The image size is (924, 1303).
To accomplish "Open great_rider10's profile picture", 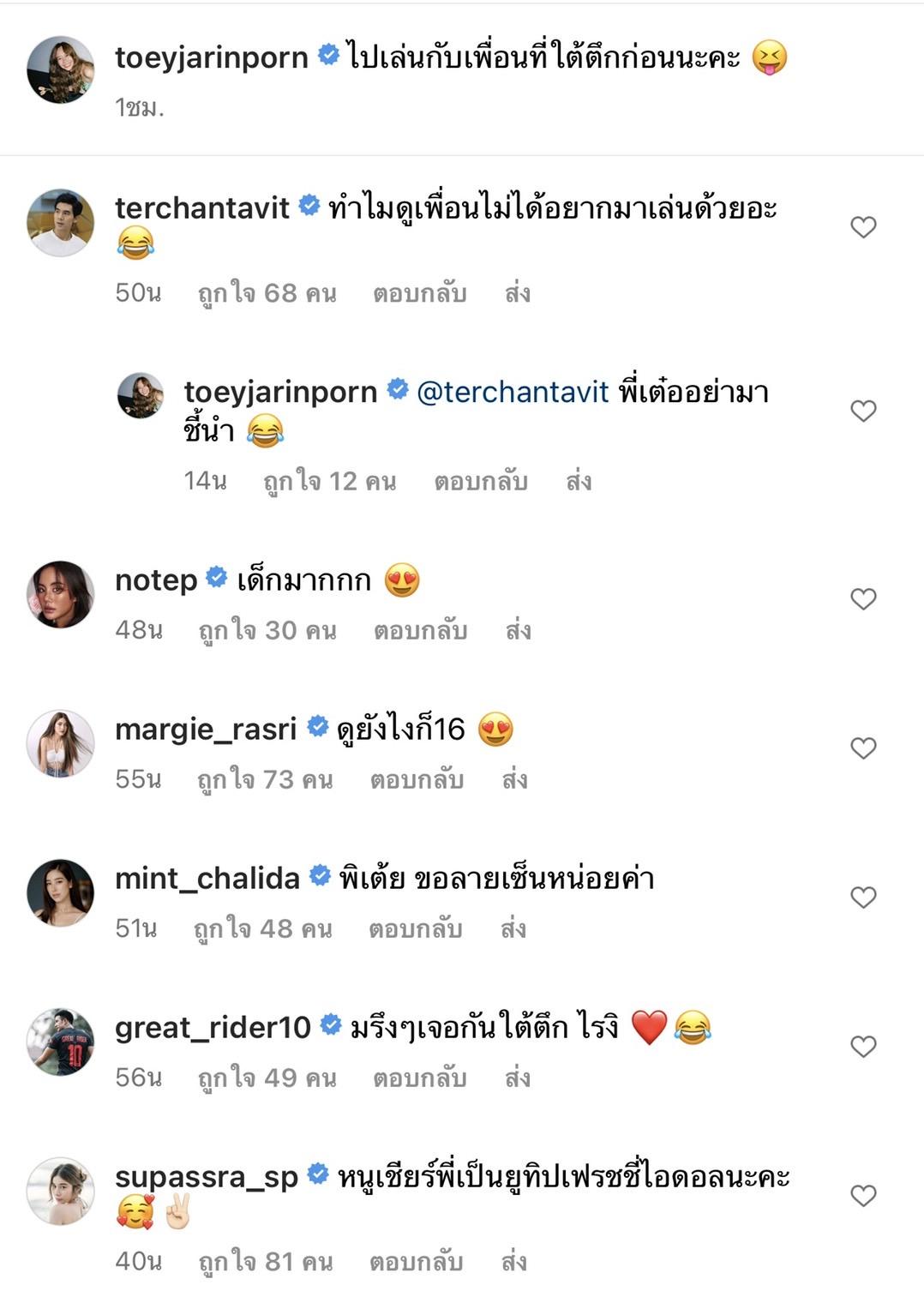I will (x=60, y=1042).
